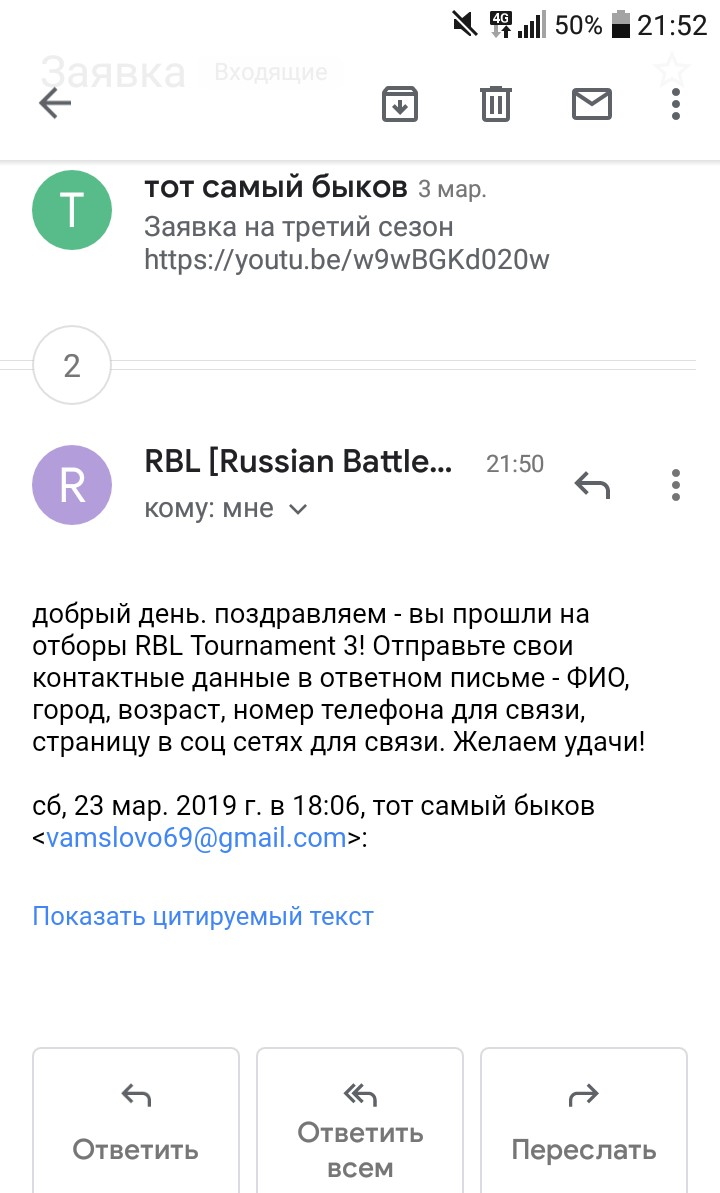Tap Показать цитируемый текст

click(203, 915)
